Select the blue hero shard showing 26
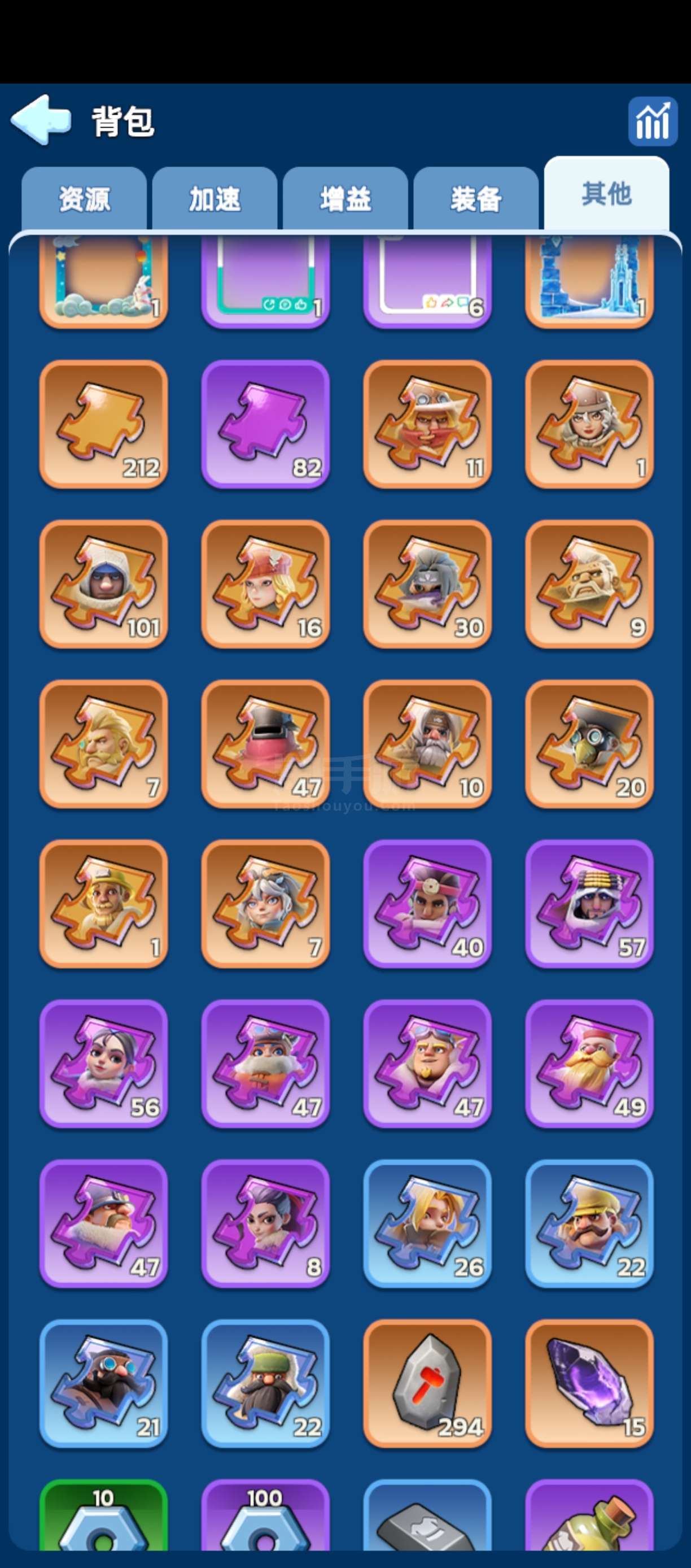691x1568 pixels. click(427, 1223)
